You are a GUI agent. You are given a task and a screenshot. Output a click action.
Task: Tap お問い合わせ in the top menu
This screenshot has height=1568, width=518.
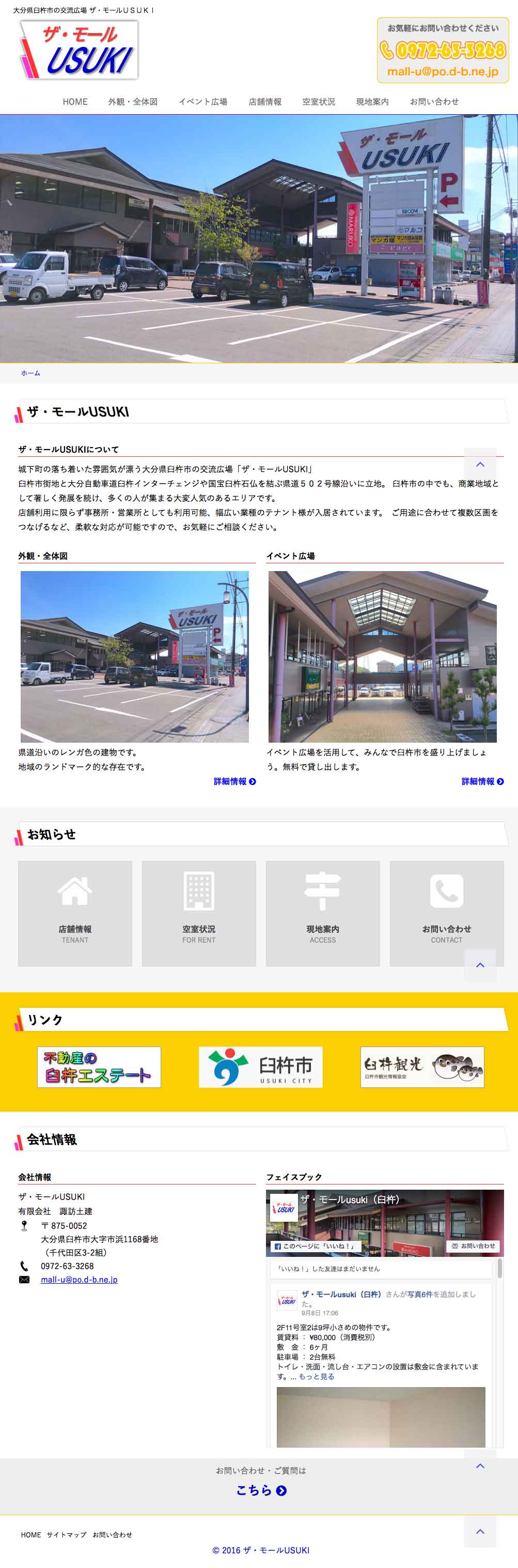434,102
